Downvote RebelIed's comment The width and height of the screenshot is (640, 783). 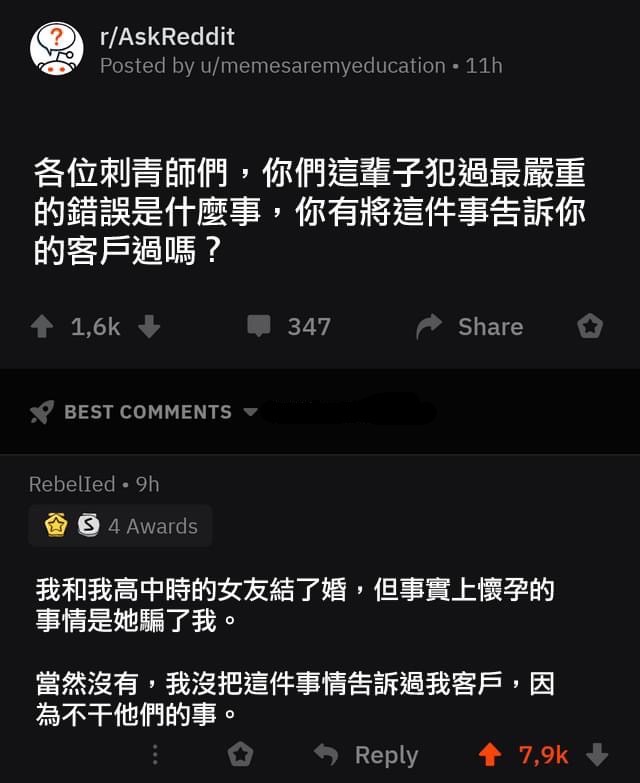(597, 755)
